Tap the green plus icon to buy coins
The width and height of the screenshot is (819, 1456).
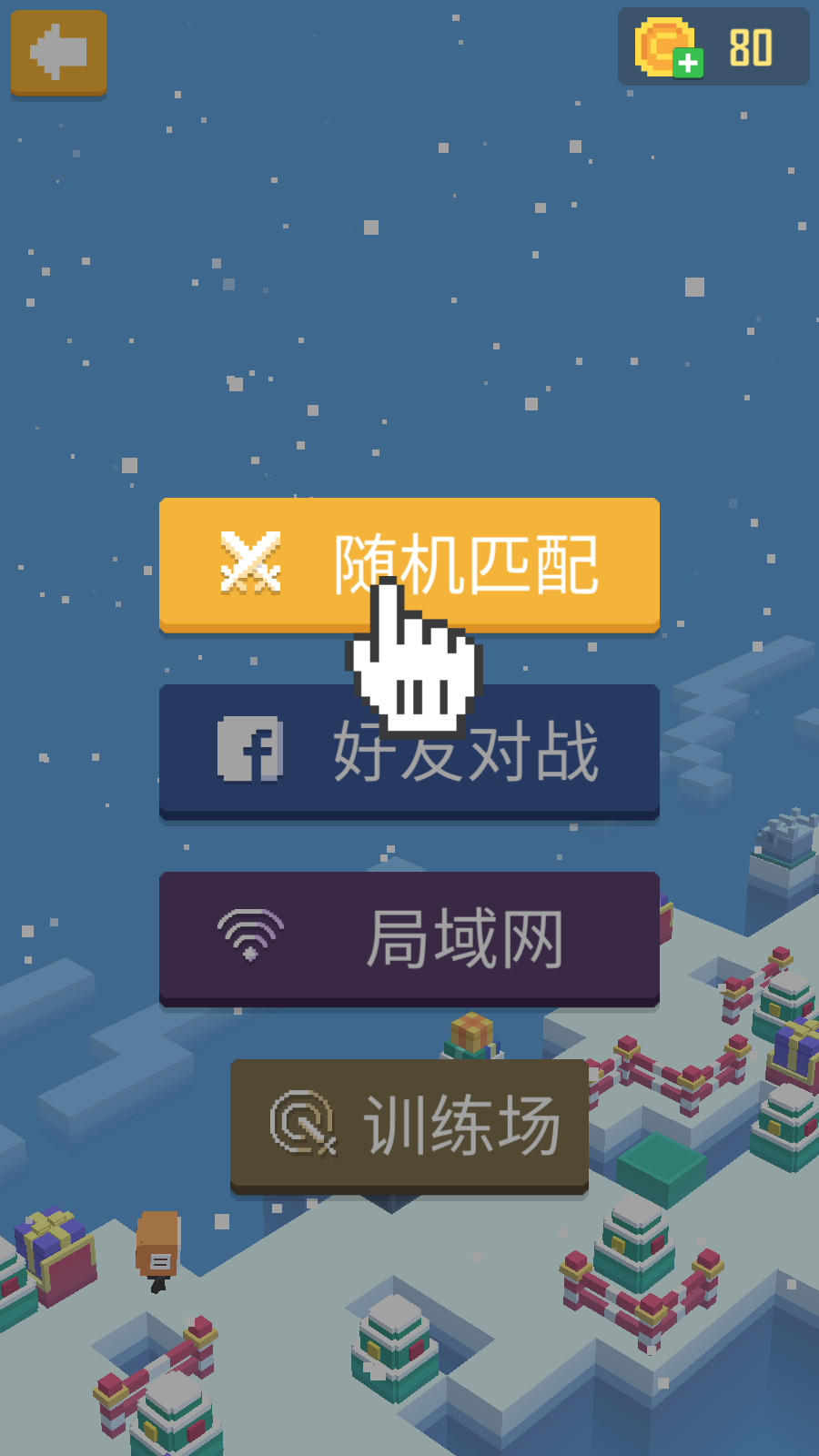(x=690, y=64)
